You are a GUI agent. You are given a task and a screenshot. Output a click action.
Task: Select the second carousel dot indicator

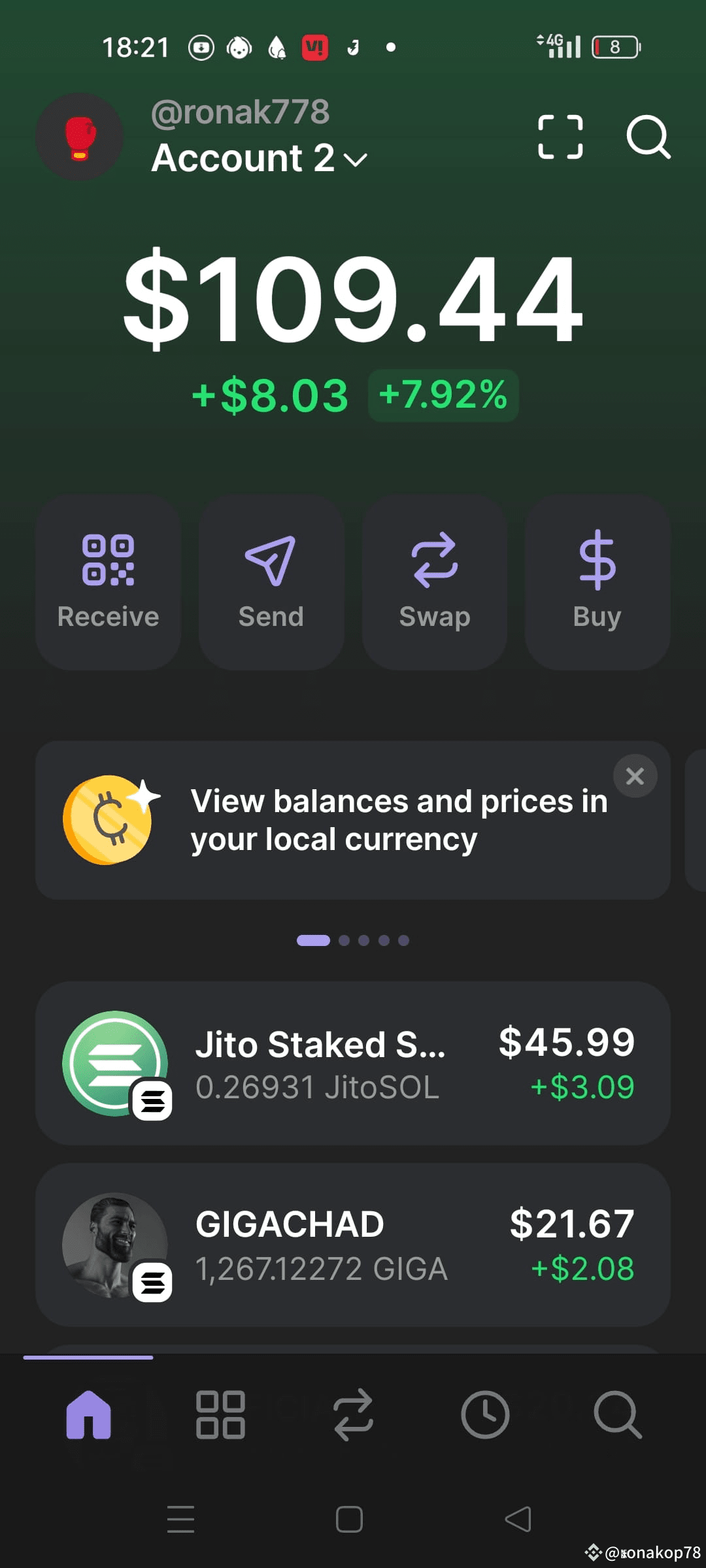343,940
